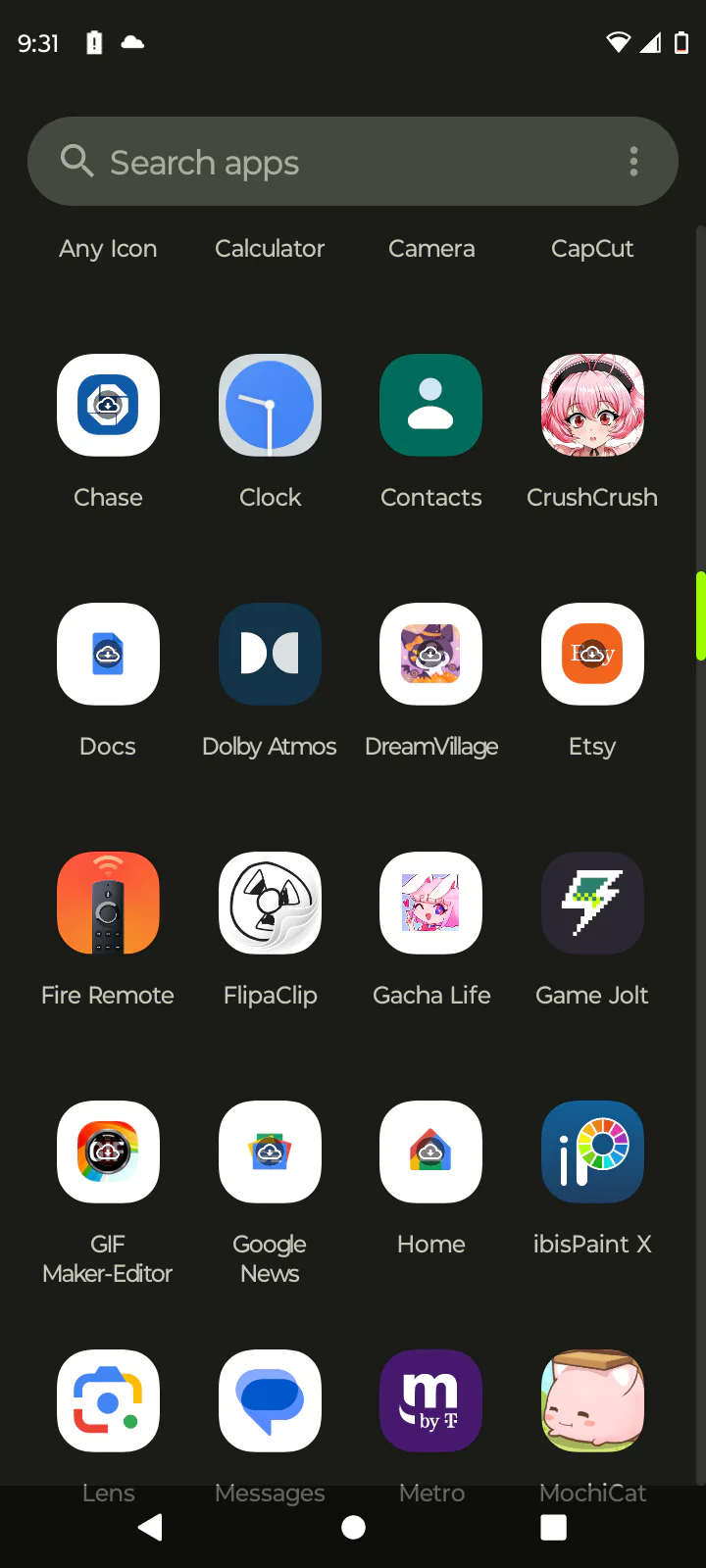Open the Etsy app

tap(592, 655)
